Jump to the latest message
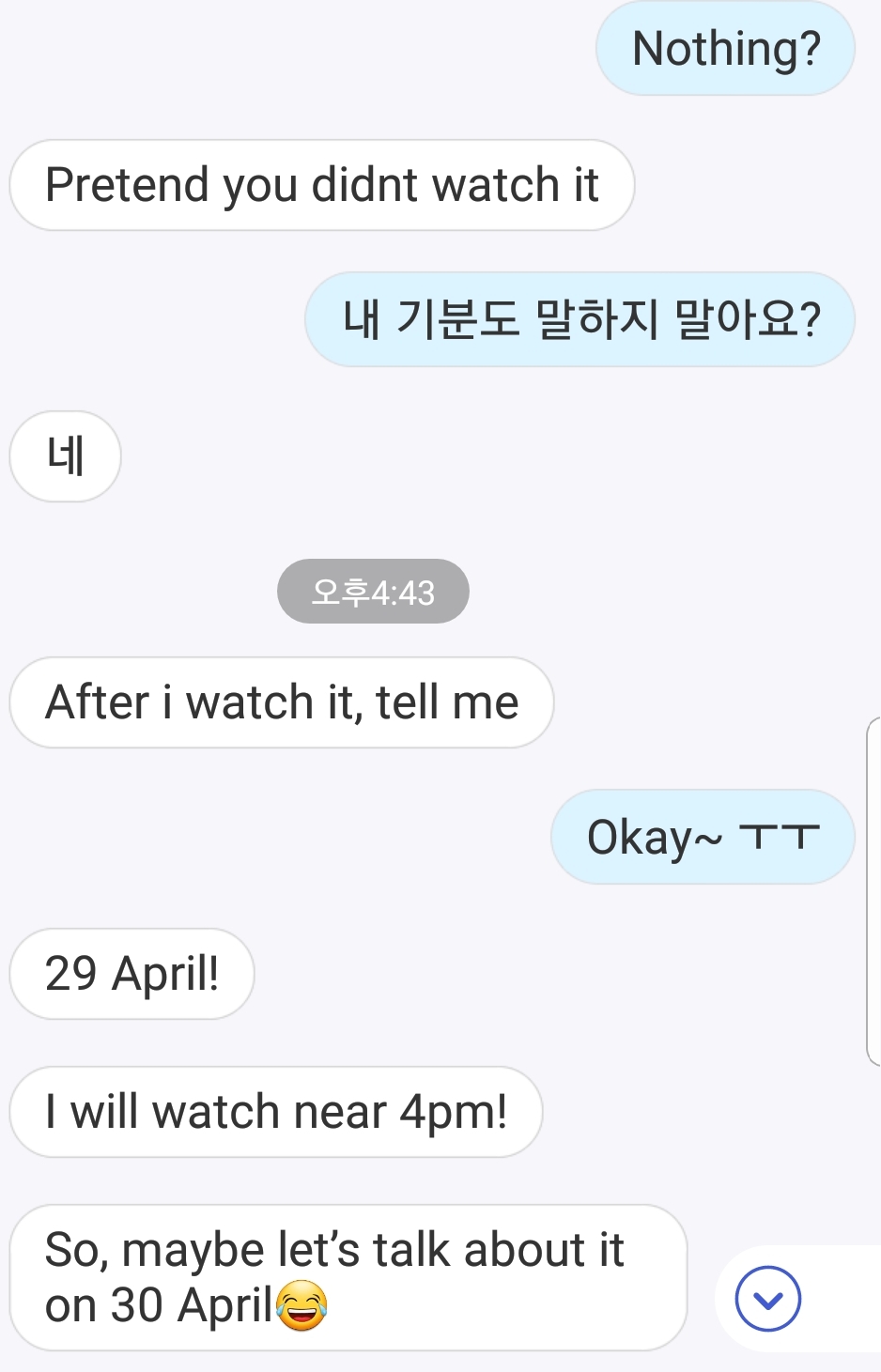This screenshot has height=1372, width=881. click(x=767, y=1299)
